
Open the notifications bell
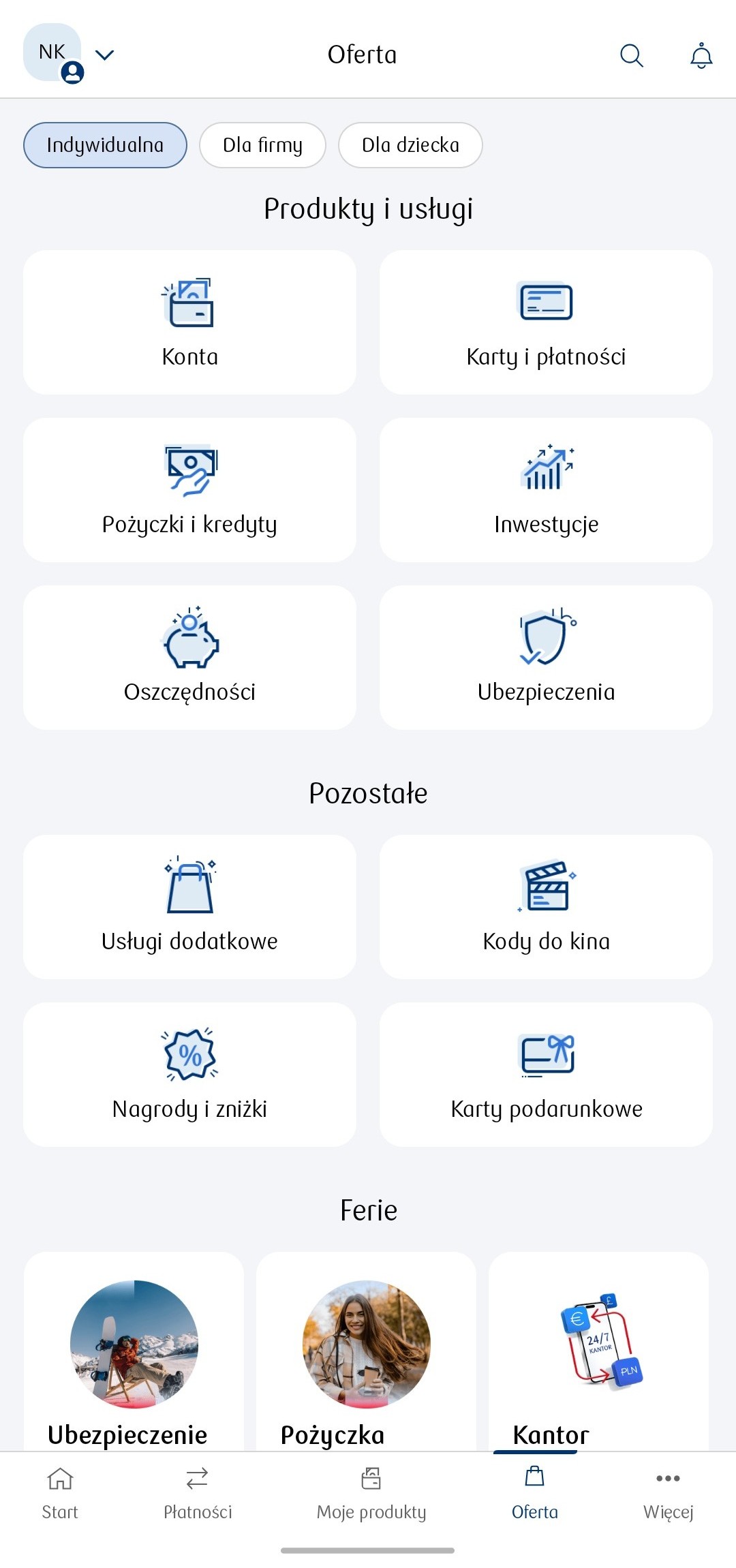pos(701,55)
